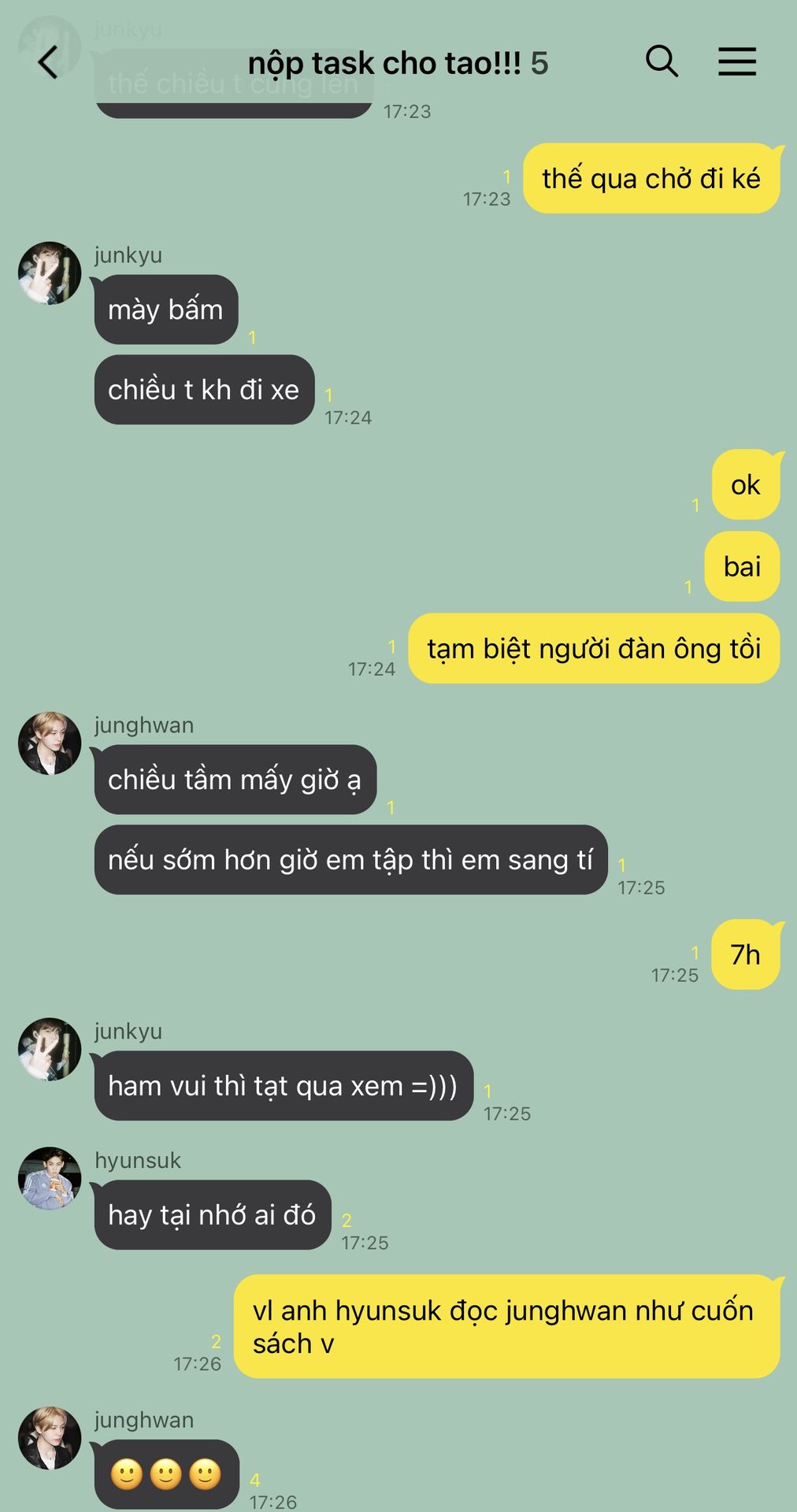The image size is (797, 1512).
Task: Open the chat's hamburger menu
Action: point(737,61)
